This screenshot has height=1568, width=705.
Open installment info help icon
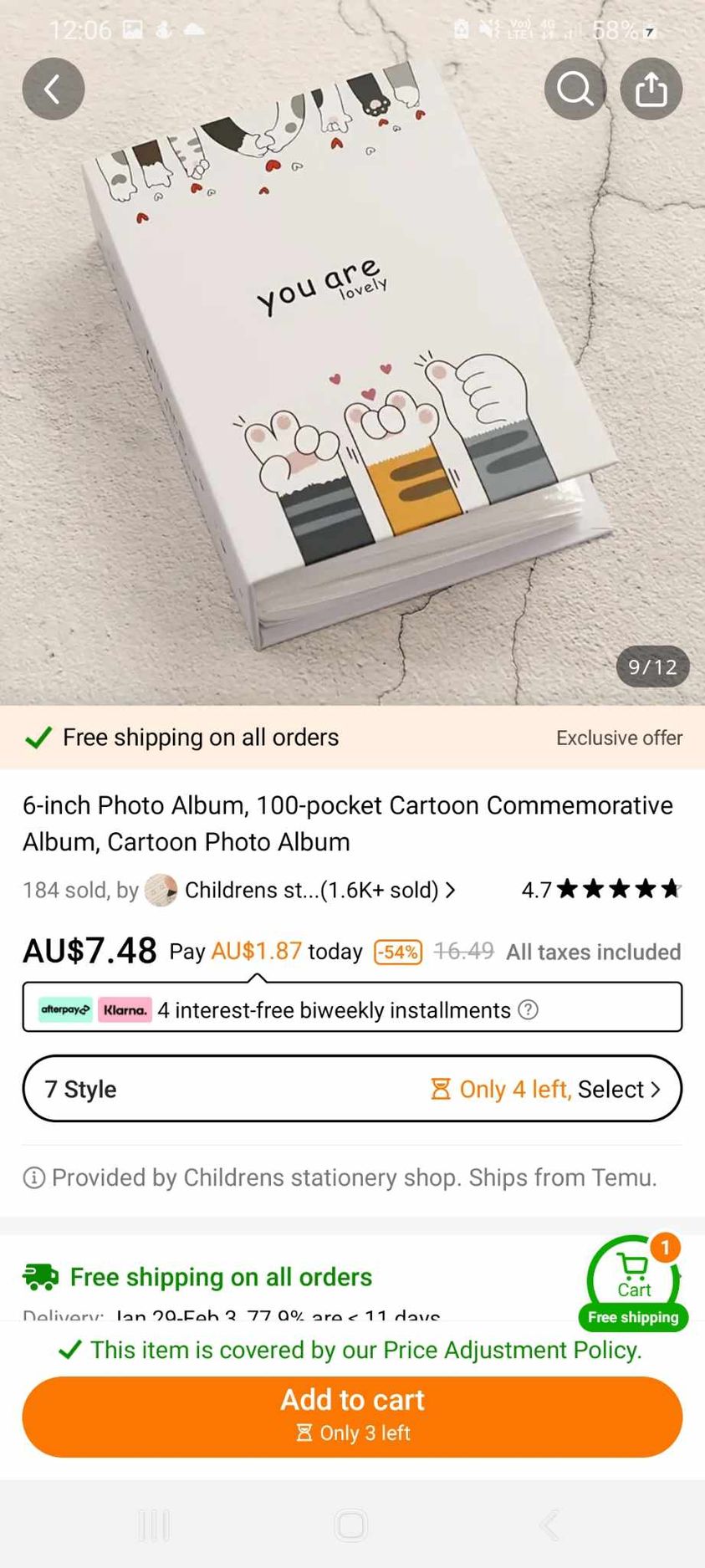(528, 1009)
